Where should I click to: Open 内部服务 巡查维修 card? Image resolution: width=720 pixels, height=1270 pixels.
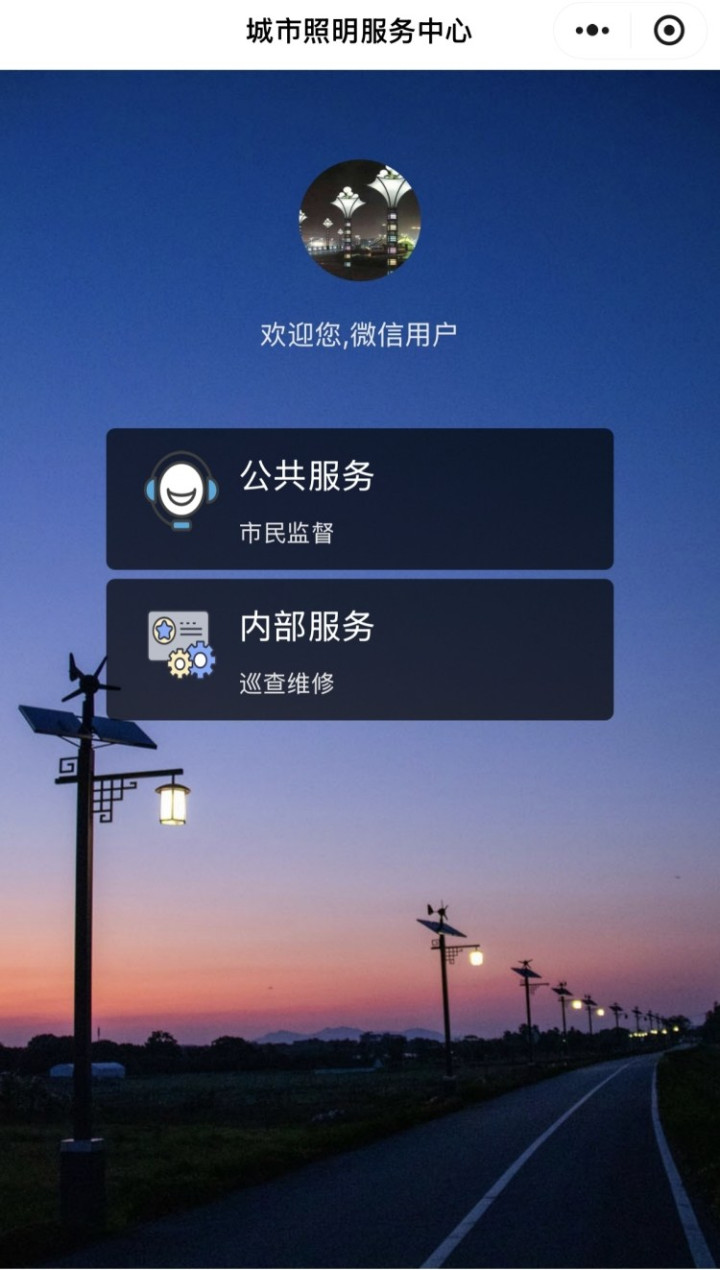click(x=360, y=649)
